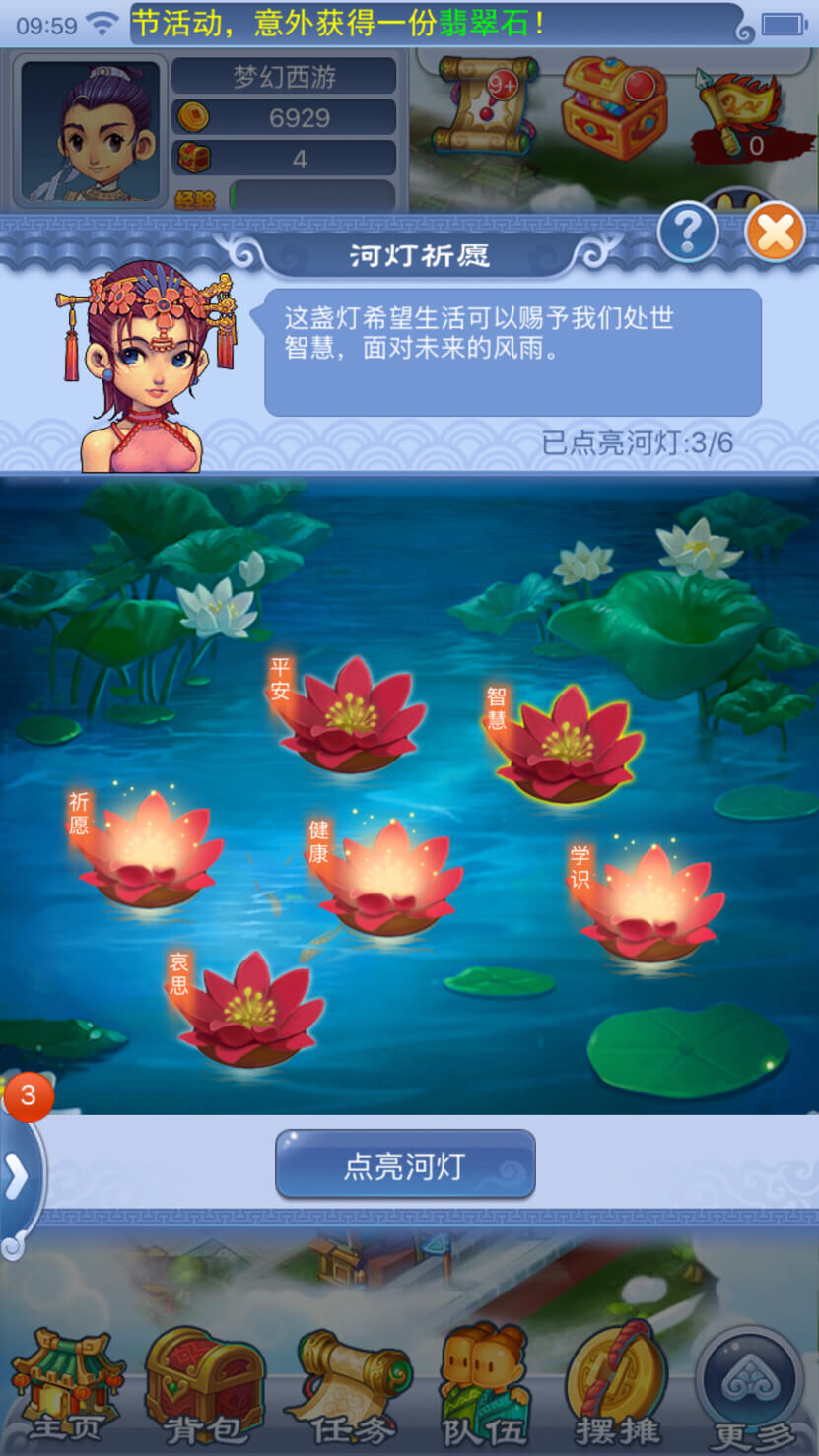Screen dimensions: 819x1456
Task: Select the 智慧 lotus lantern
Action: click(x=566, y=743)
